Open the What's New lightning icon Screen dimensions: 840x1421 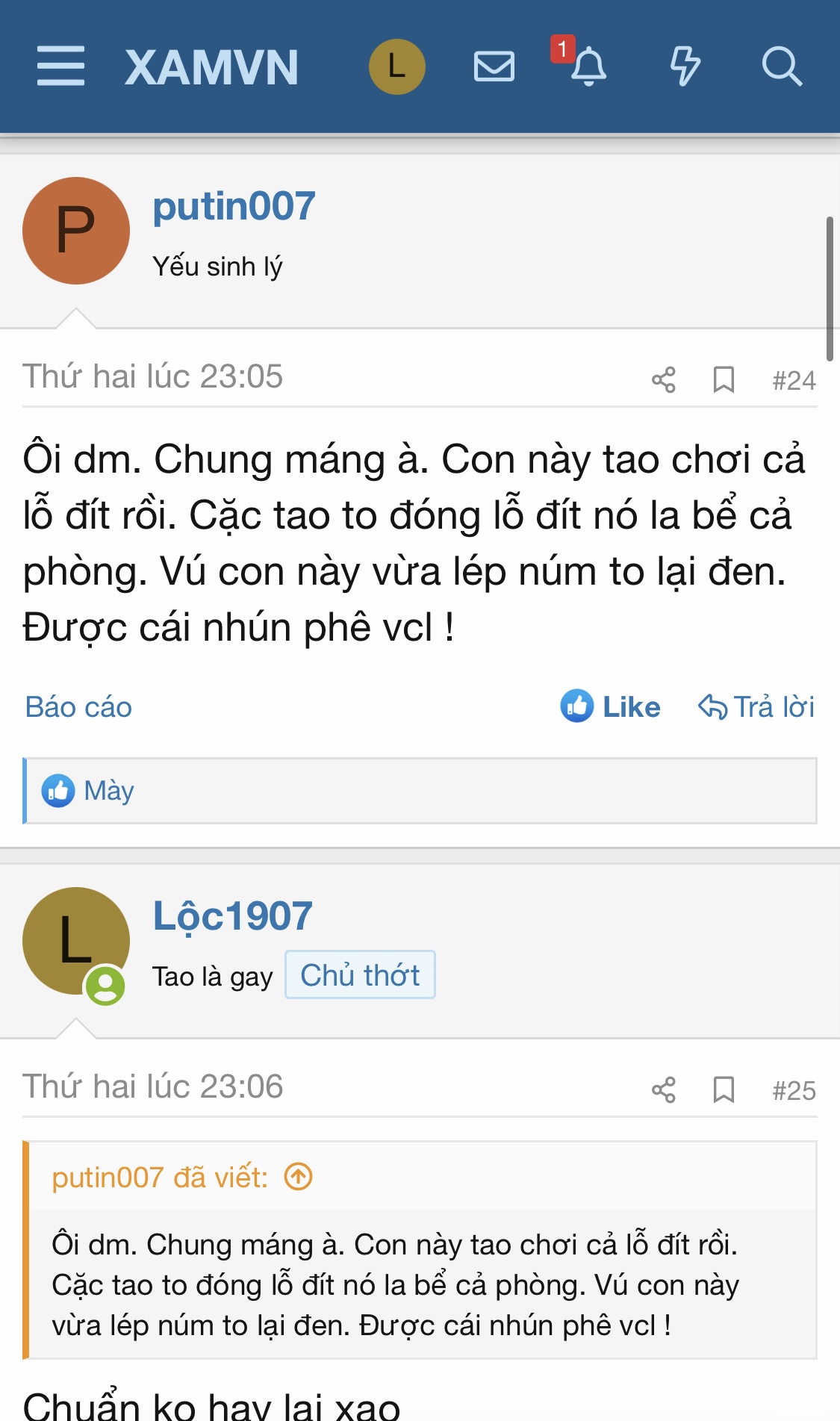tap(685, 67)
